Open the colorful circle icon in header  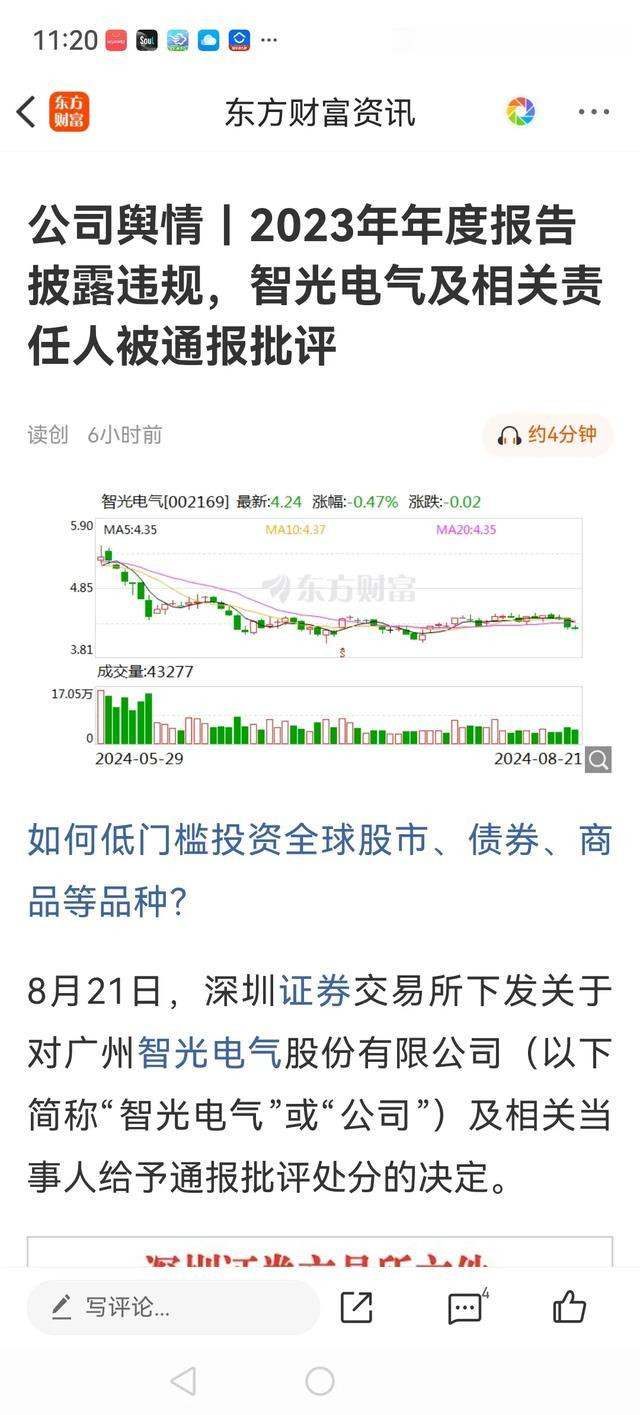pyautogui.click(x=520, y=112)
